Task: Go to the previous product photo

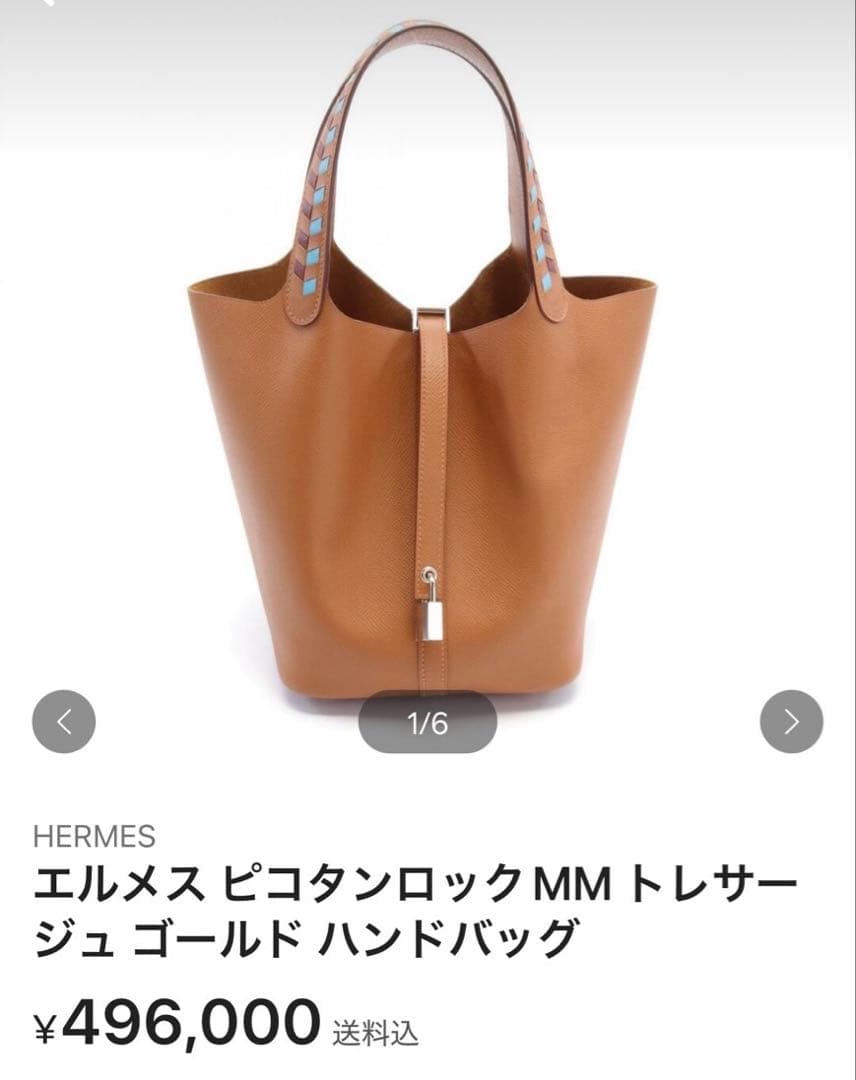Action: coord(64,721)
